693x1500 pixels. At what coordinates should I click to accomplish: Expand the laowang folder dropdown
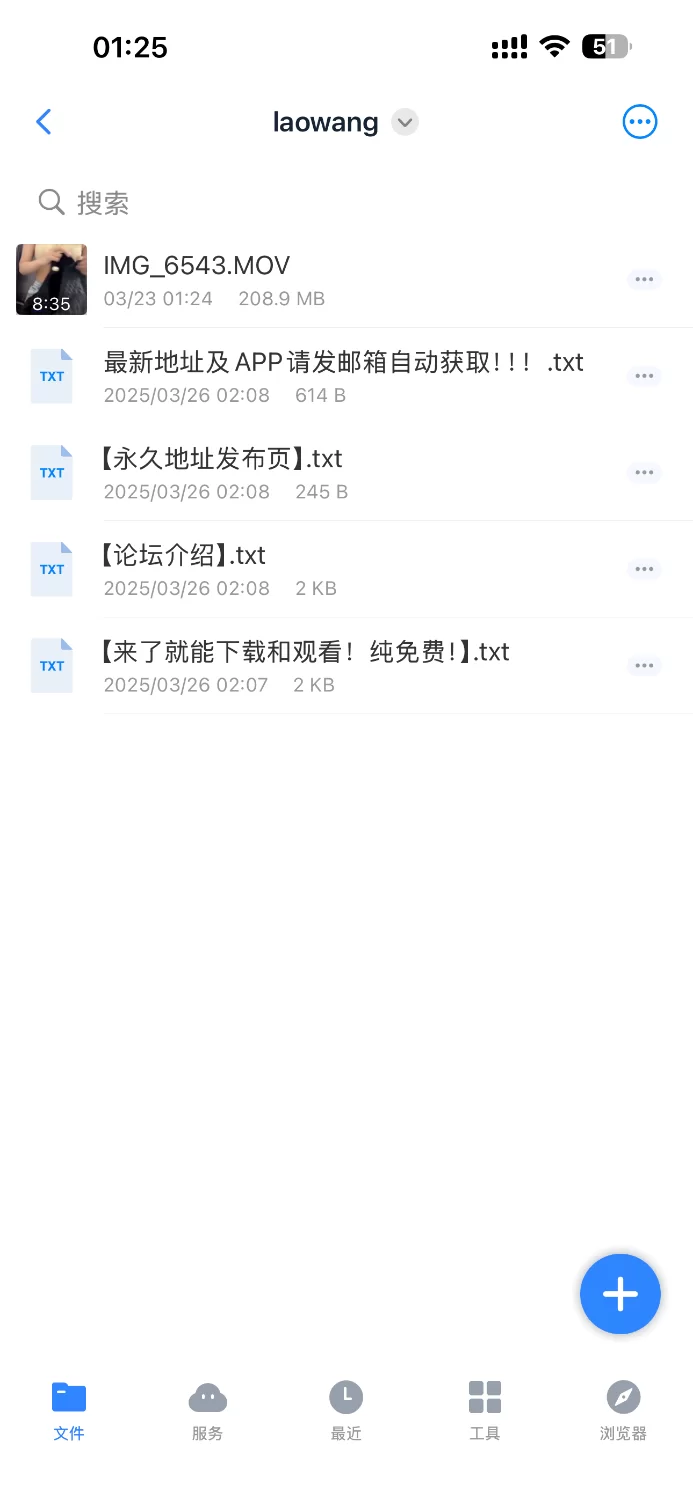[404, 123]
